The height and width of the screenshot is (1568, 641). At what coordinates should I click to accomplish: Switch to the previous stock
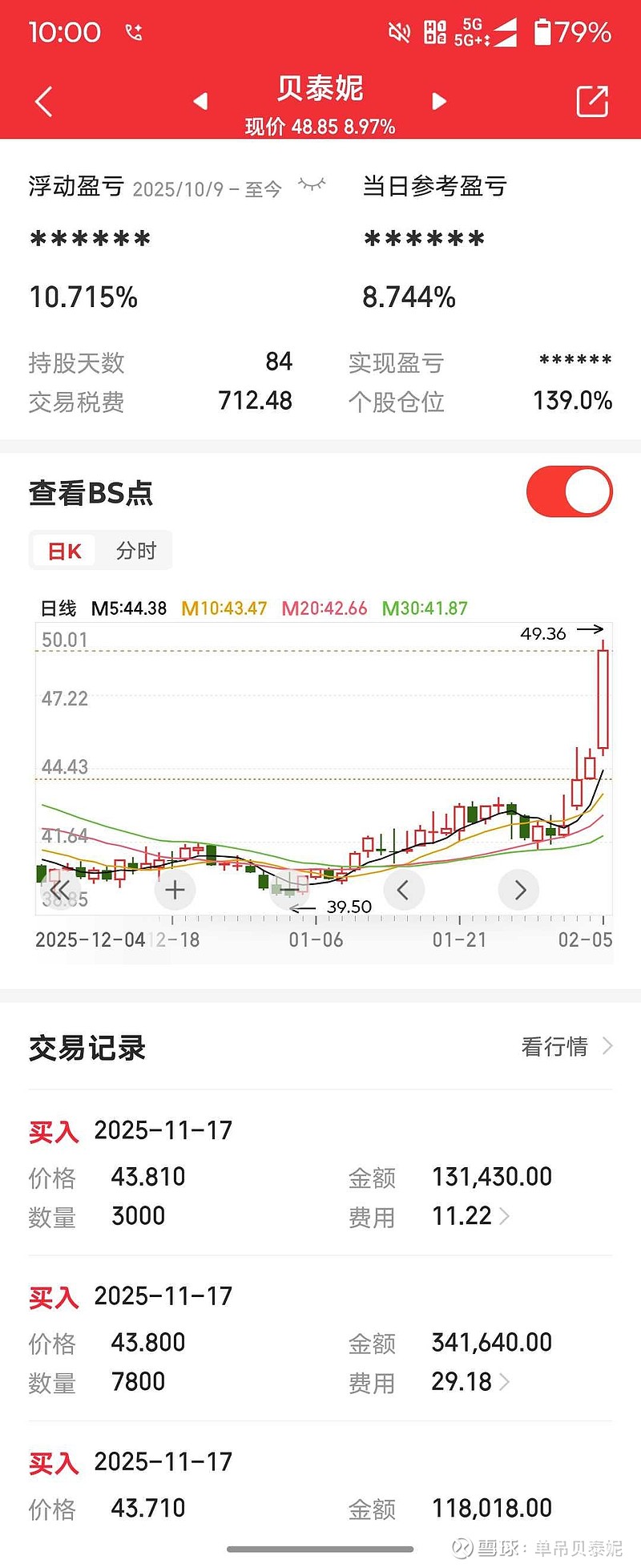200,101
